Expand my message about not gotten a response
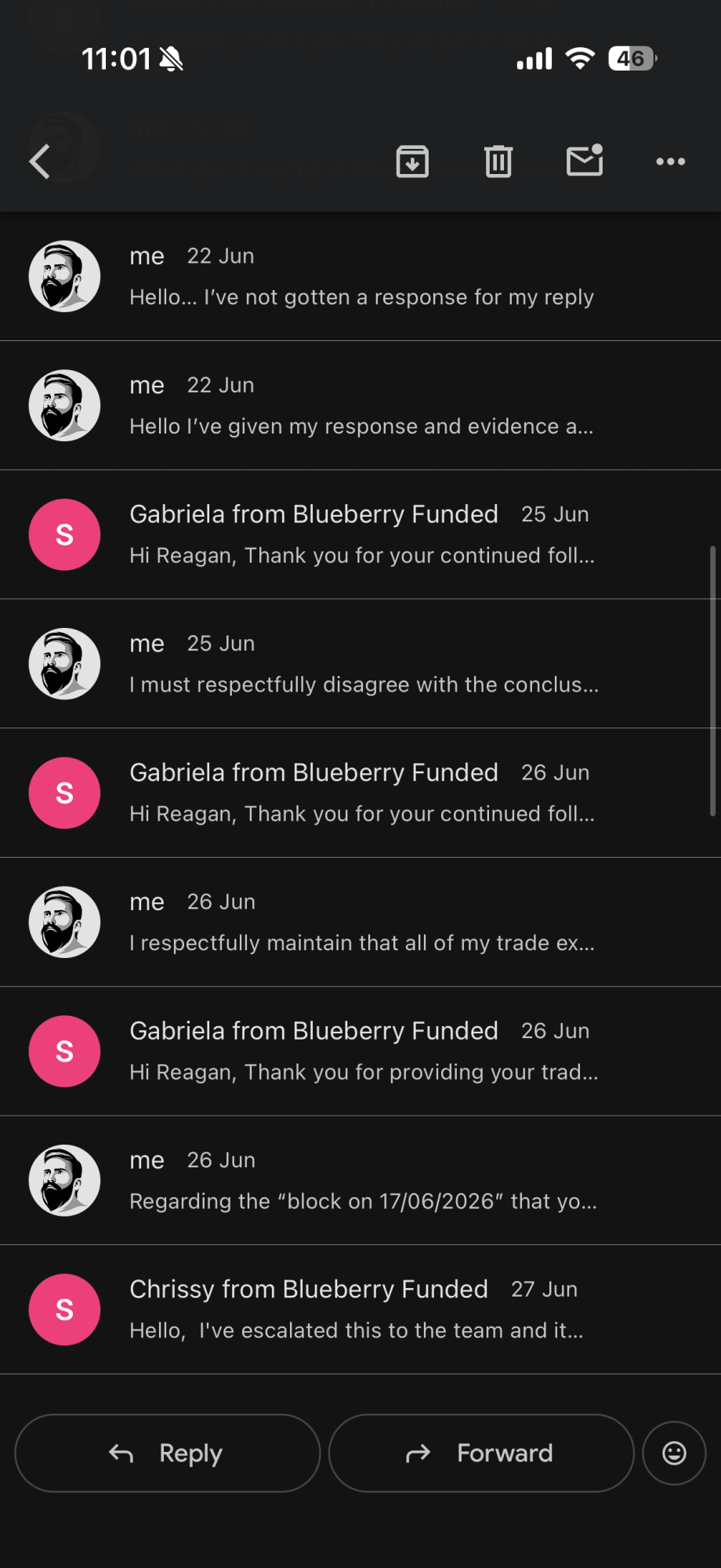The width and height of the screenshot is (721, 1568). click(360, 276)
